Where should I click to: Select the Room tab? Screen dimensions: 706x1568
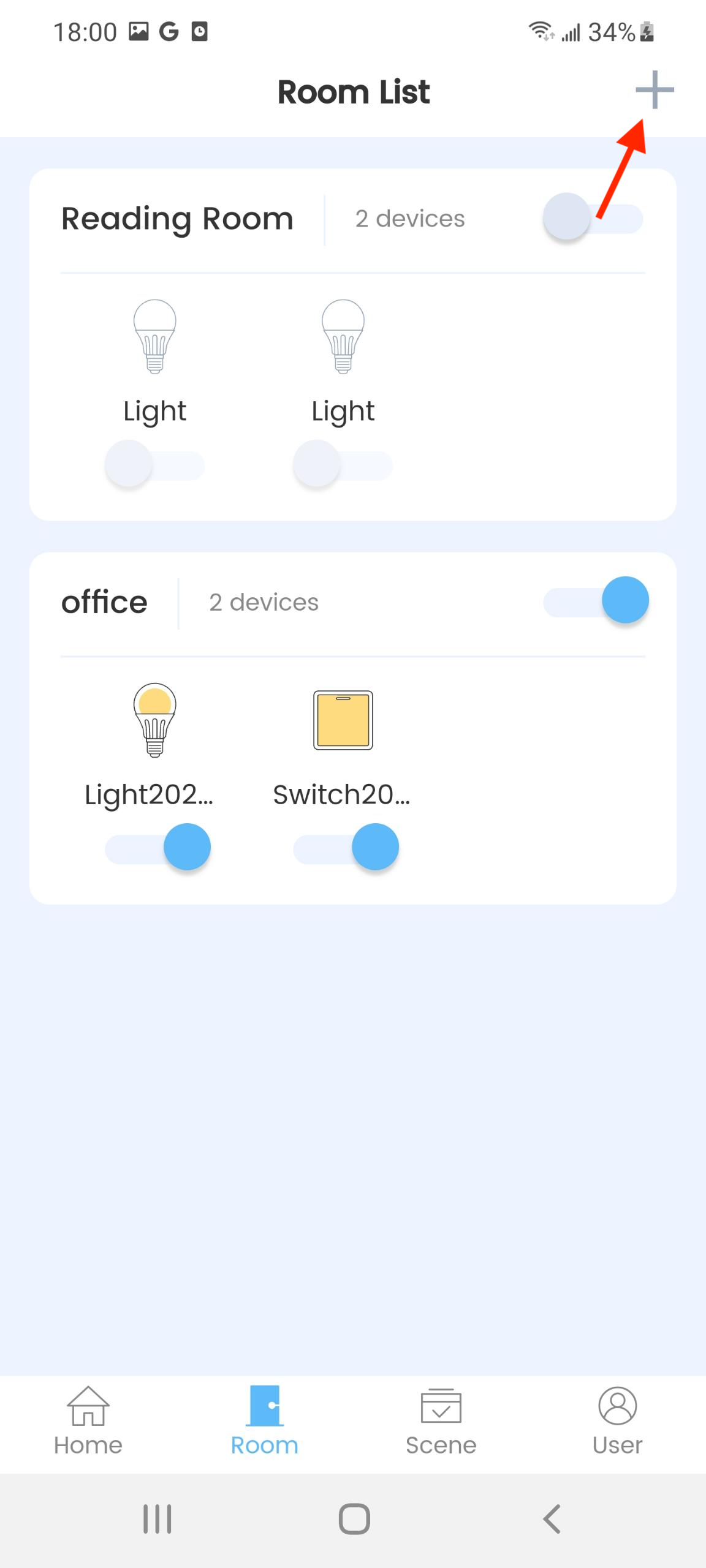(265, 1421)
